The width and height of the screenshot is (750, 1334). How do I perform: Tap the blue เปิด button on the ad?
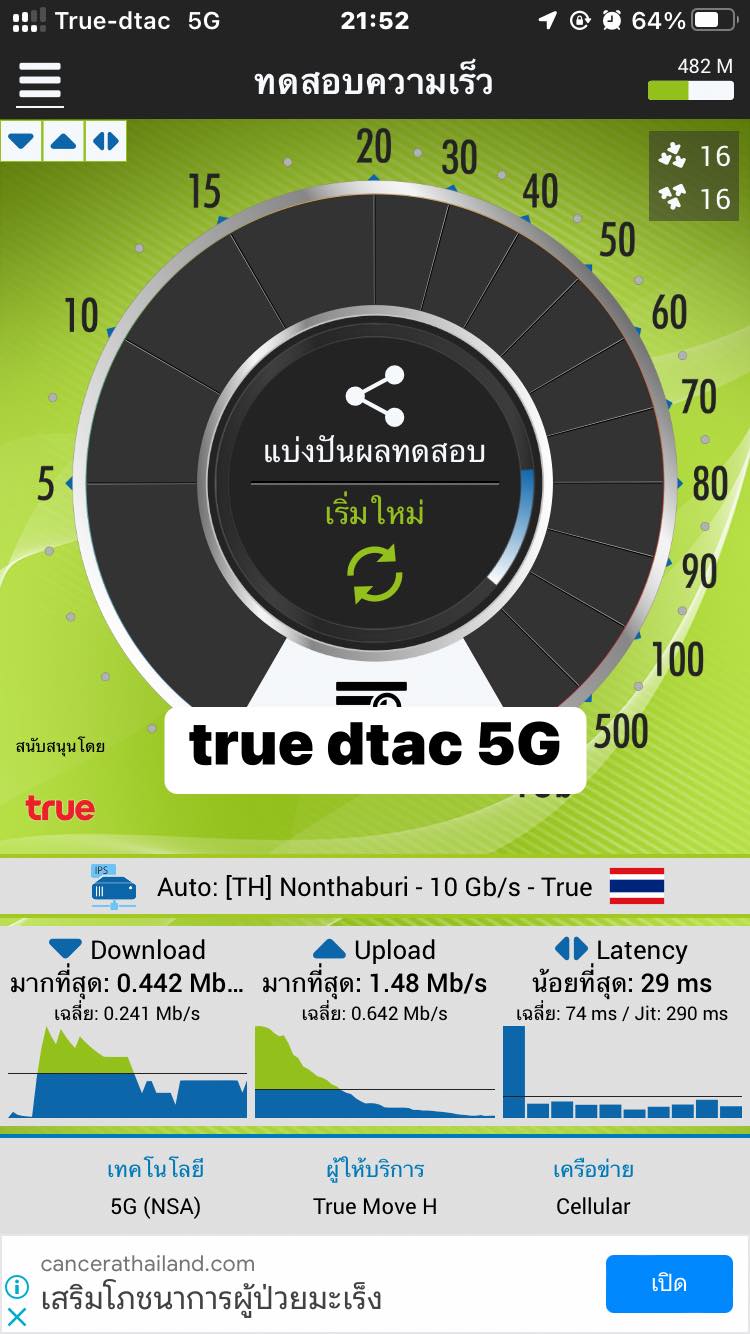click(668, 1284)
